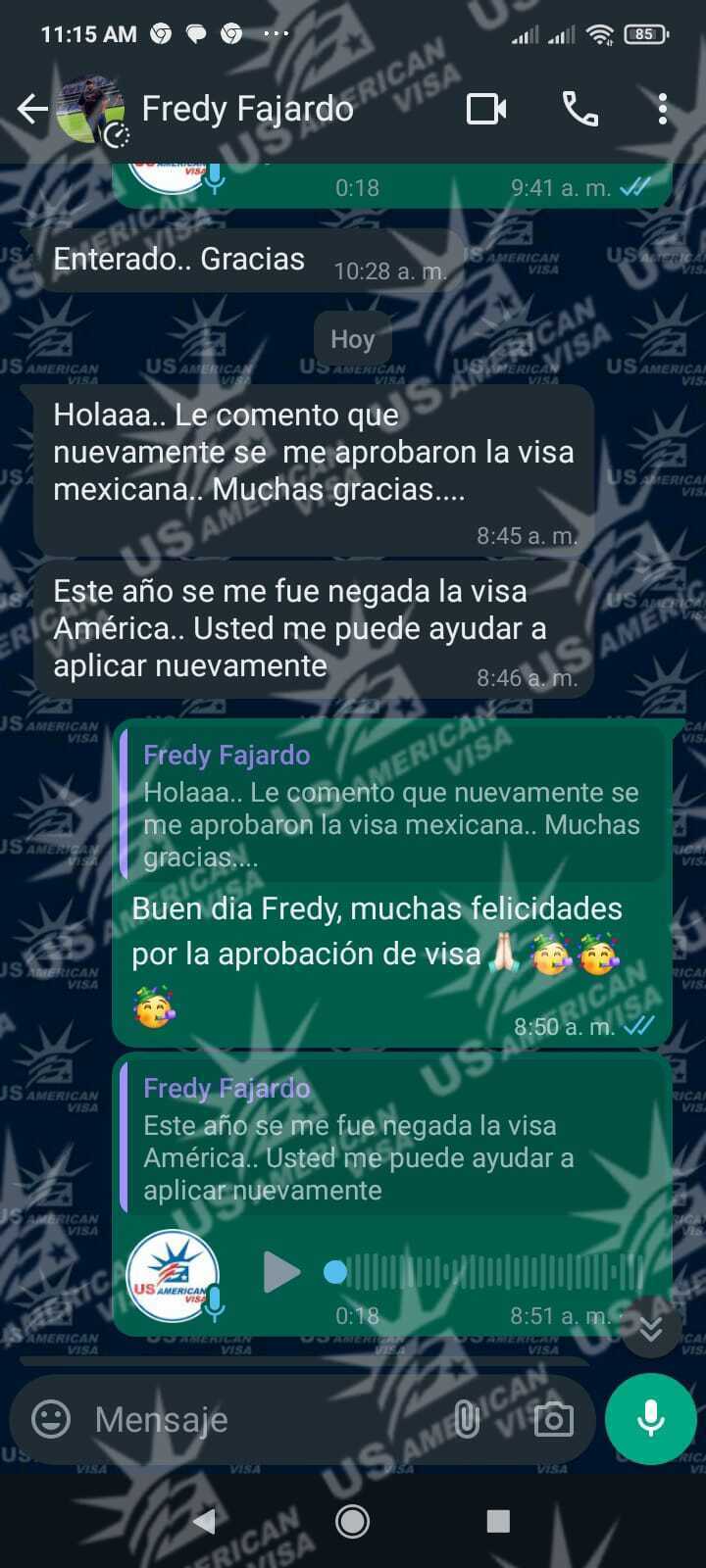Attach a file to the chat
This screenshot has width=706, height=1568.
coord(467,1418)
